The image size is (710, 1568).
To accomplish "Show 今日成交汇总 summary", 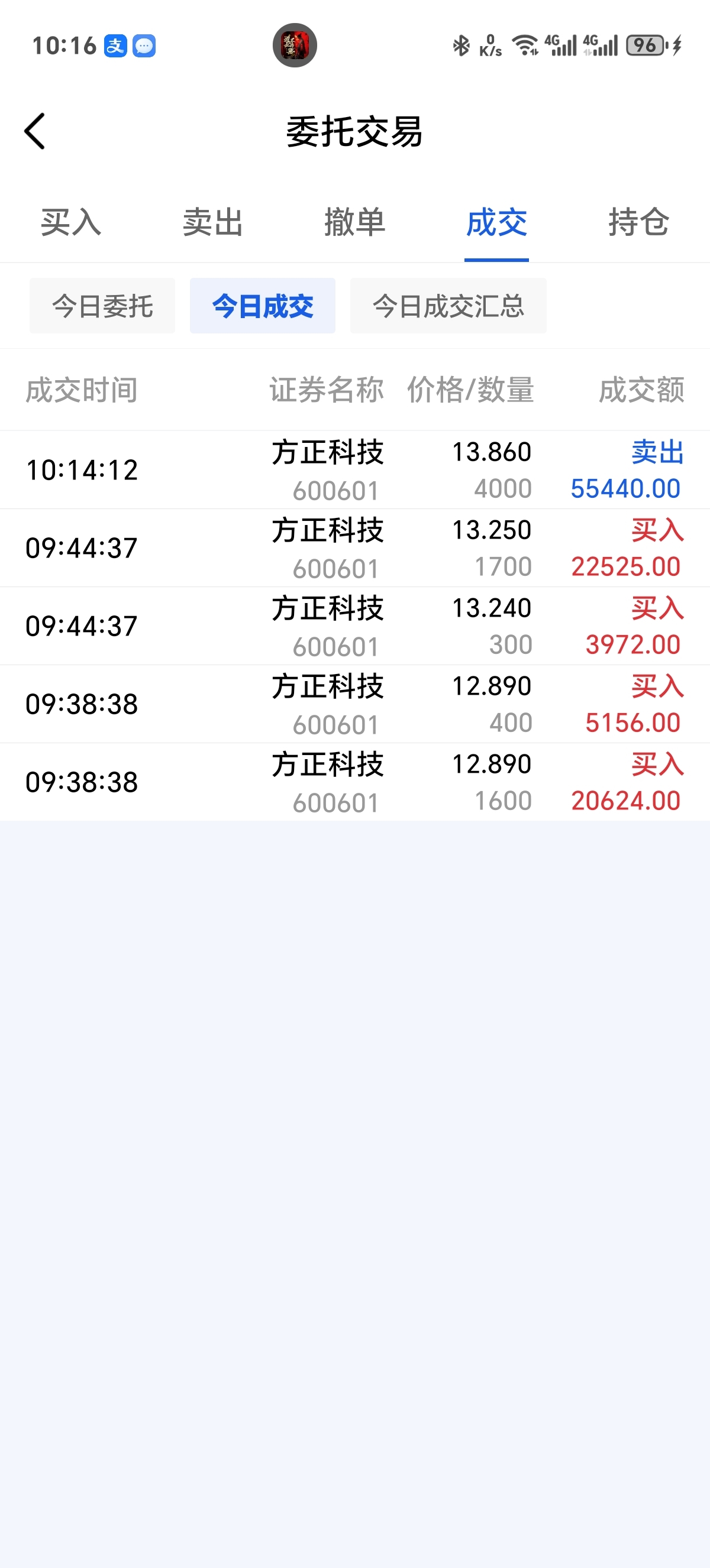I will 448,306.
